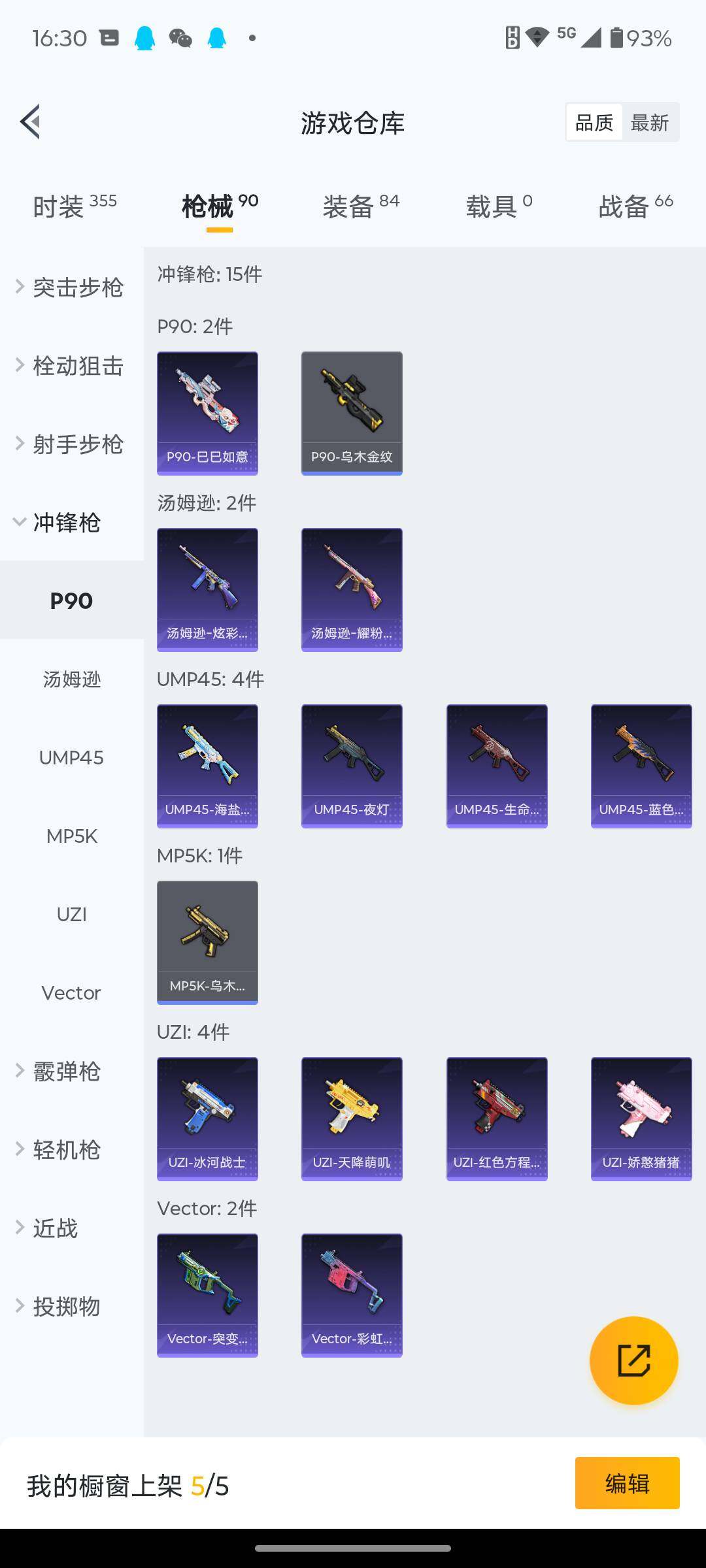View the UMP45-夜灯 skin
The height and width of the screenshot is (1568, 706).
[x=352, y=766]
